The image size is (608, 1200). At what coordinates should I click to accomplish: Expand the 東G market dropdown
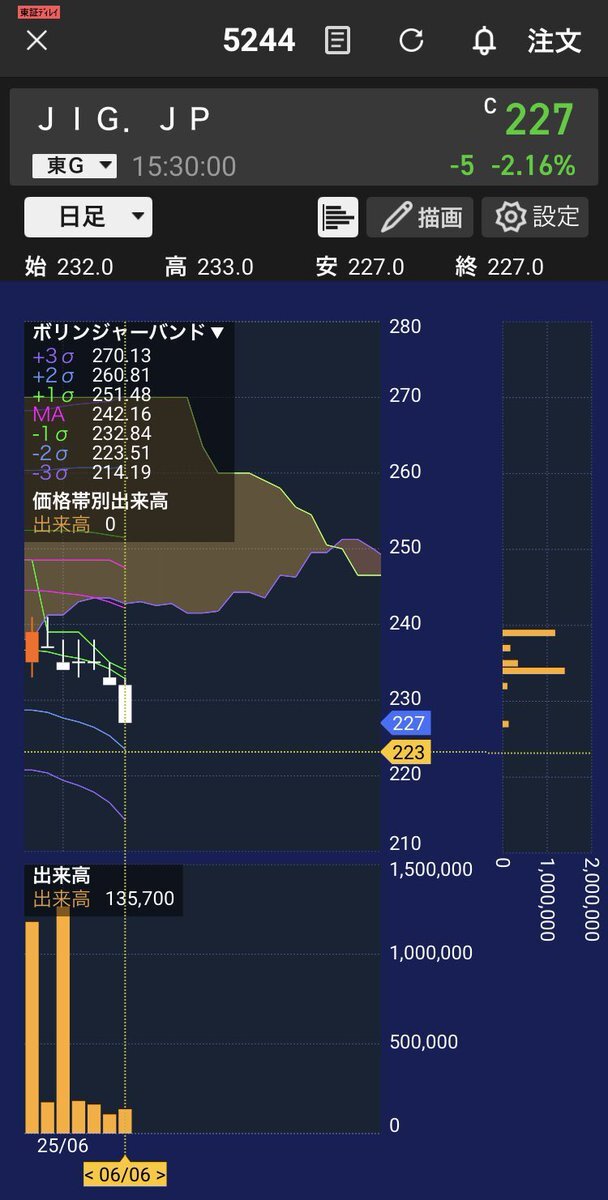coord(75,166)
